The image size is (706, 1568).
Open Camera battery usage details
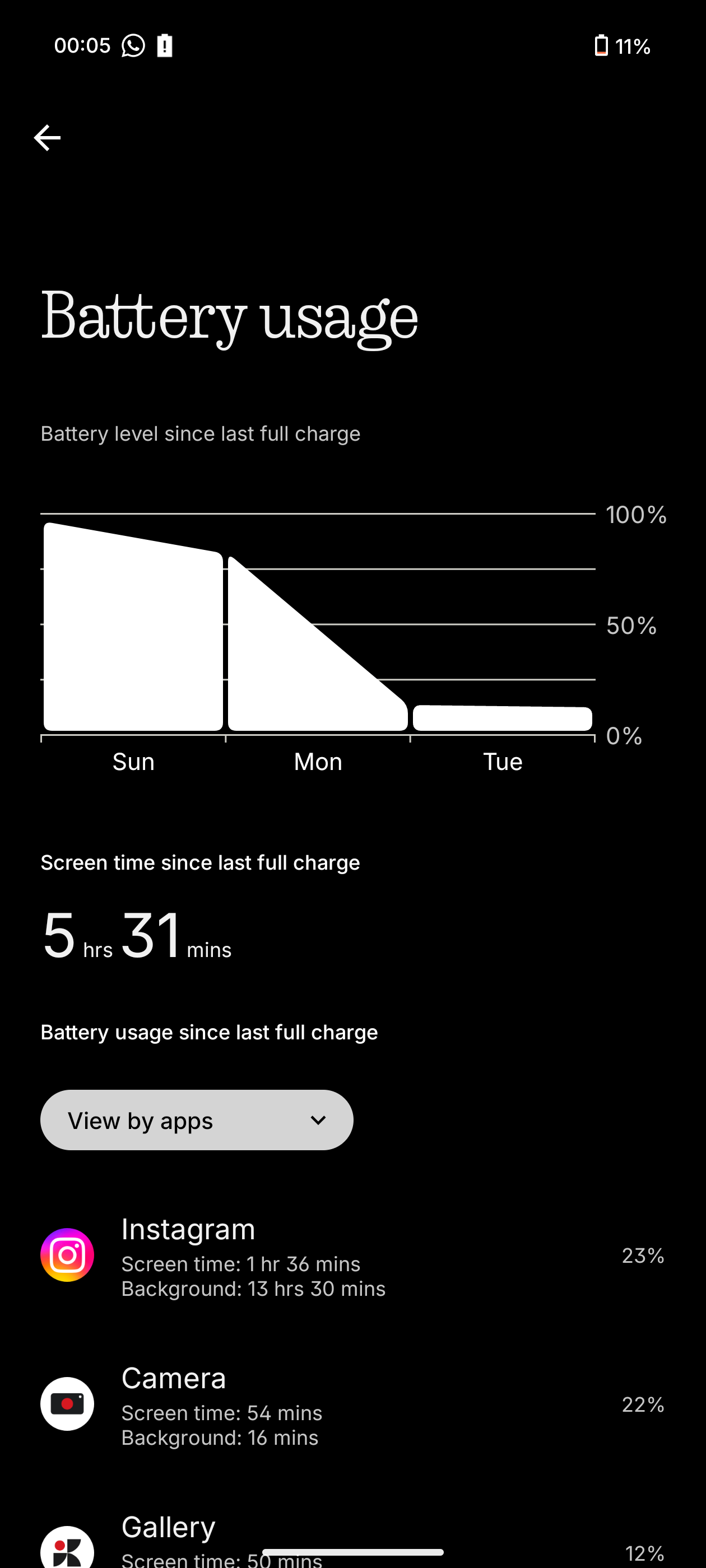pos(352,1404)
